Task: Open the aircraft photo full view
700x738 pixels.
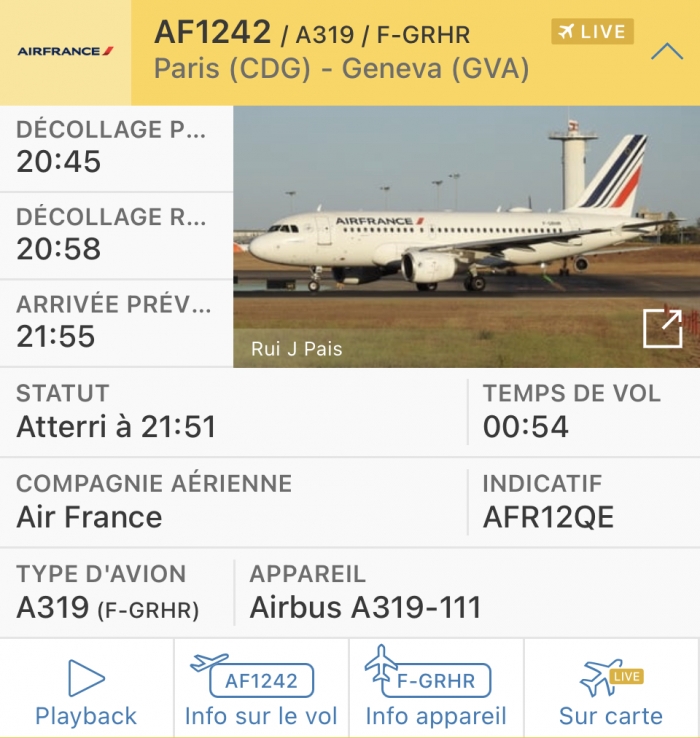Action: (x=661, y=329)
